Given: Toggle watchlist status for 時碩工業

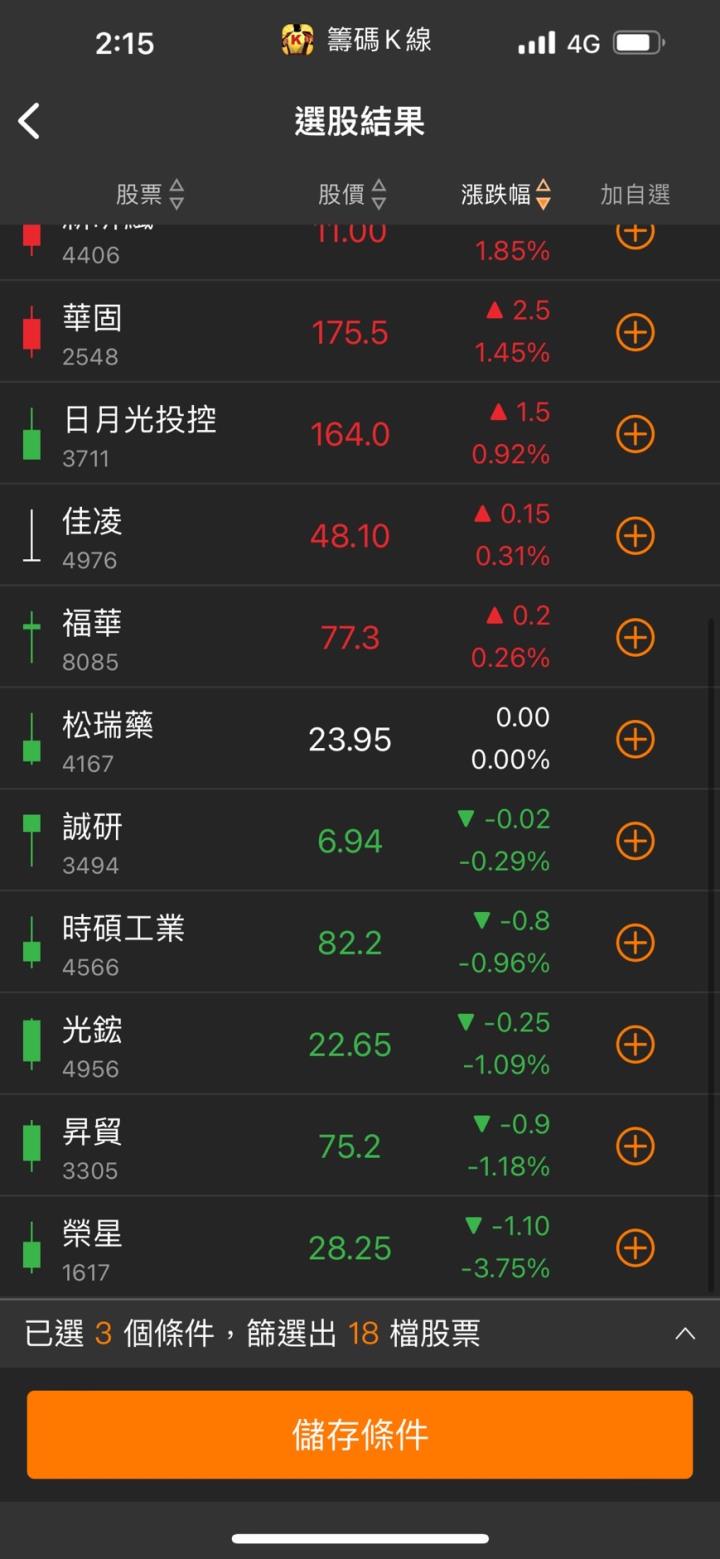Looking at the screenshot, I should 634,942.
